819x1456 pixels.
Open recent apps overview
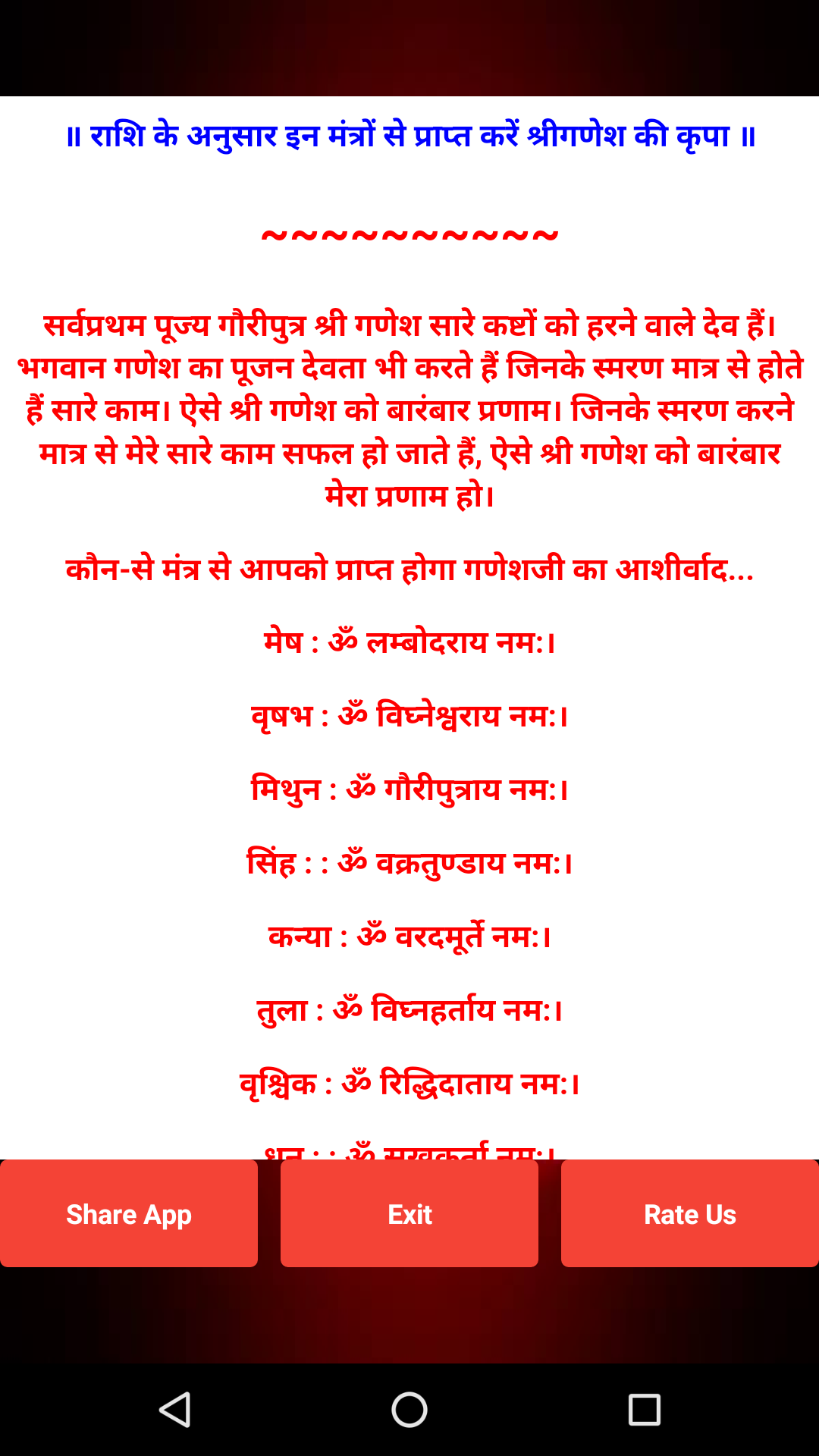(645, 1410)
